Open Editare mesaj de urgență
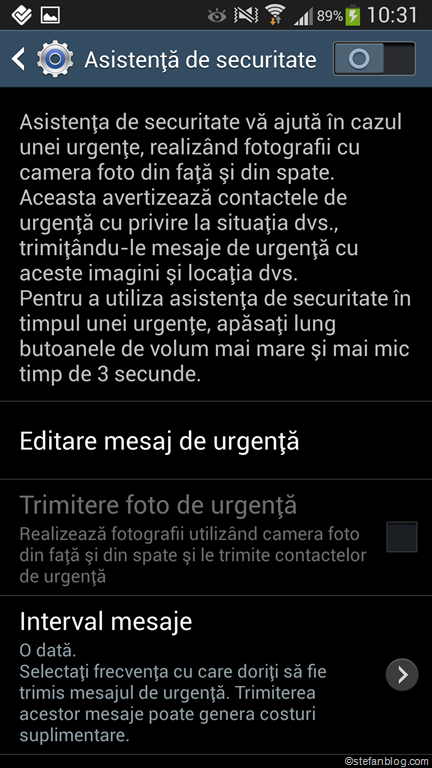The width and height of the screenshot is (432, 768). point(216,440)
